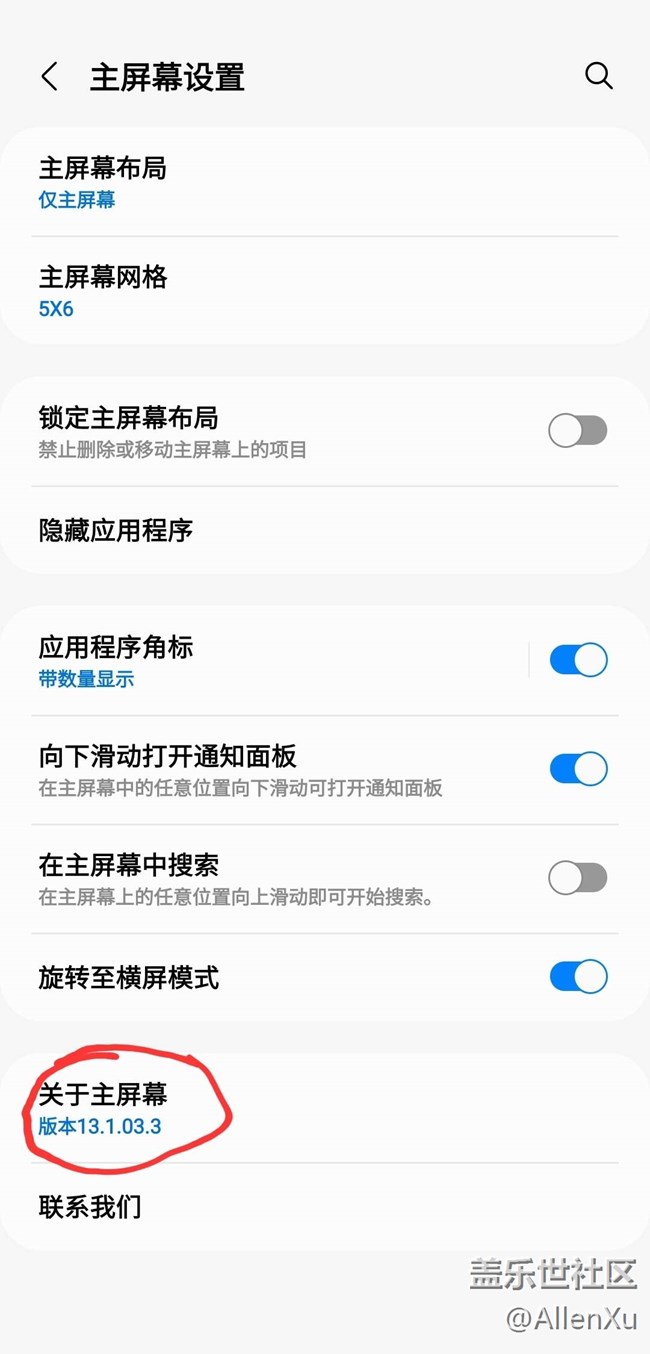This screenshot has height=1354, width=650.
Task: Open 主屏幕网格 grid options
Action: (200, 291)
